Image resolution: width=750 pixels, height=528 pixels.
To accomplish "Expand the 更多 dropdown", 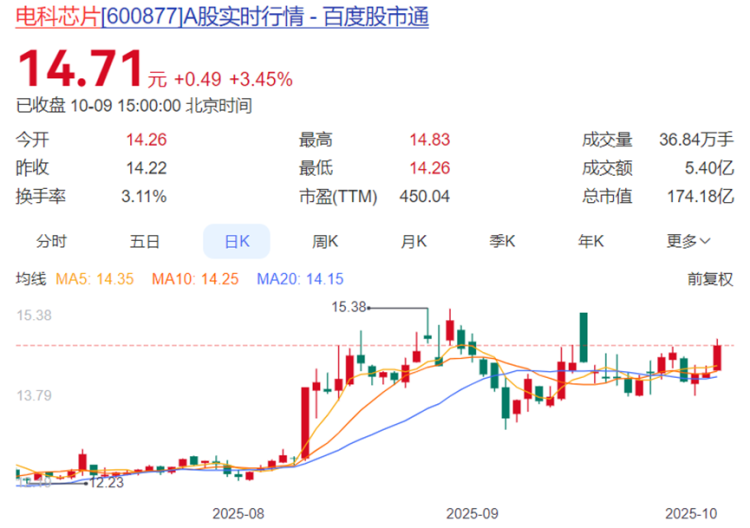I will coord(689,241).
